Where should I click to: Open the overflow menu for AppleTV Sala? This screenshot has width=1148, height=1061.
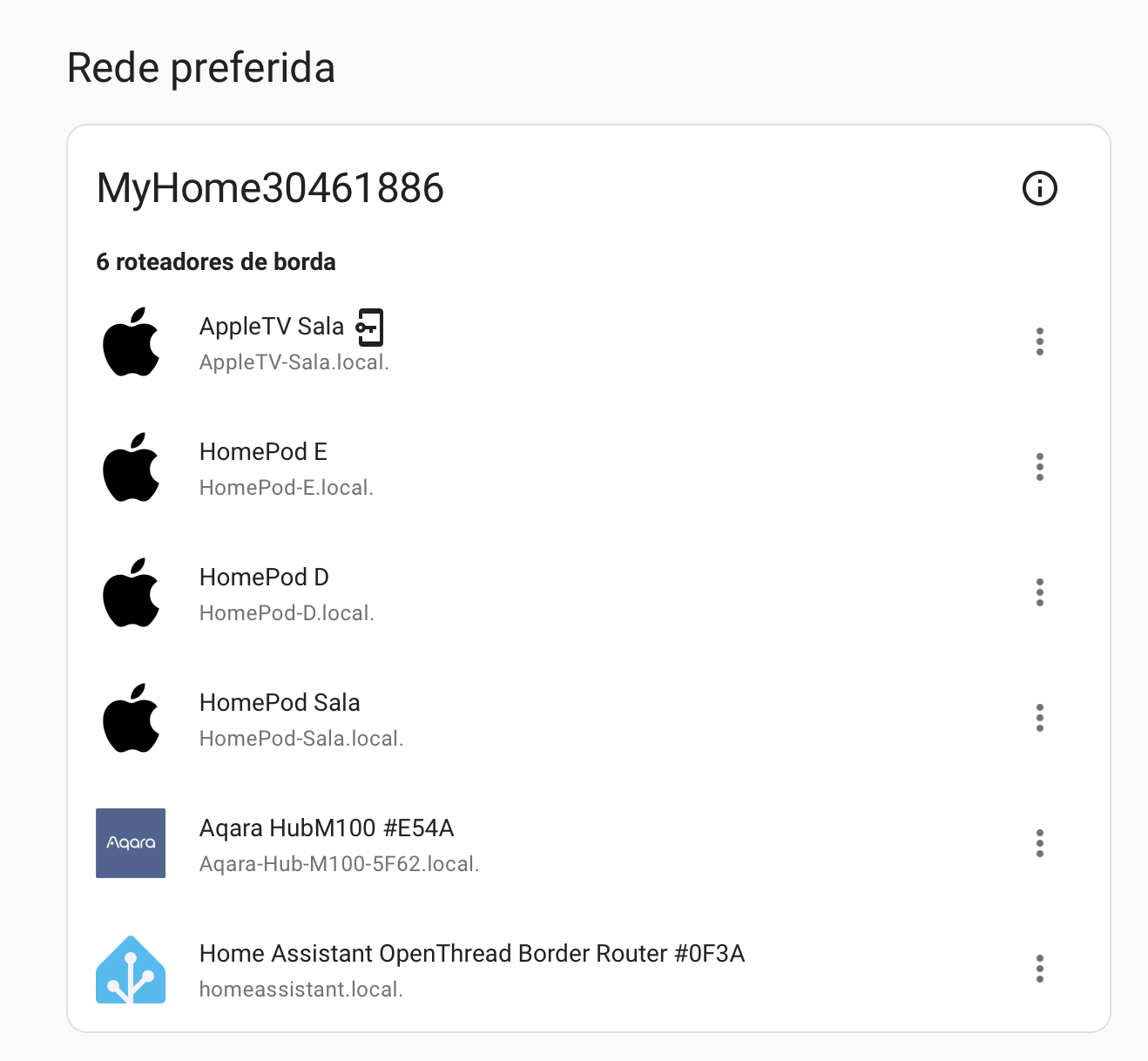(x=1039, y=341)
